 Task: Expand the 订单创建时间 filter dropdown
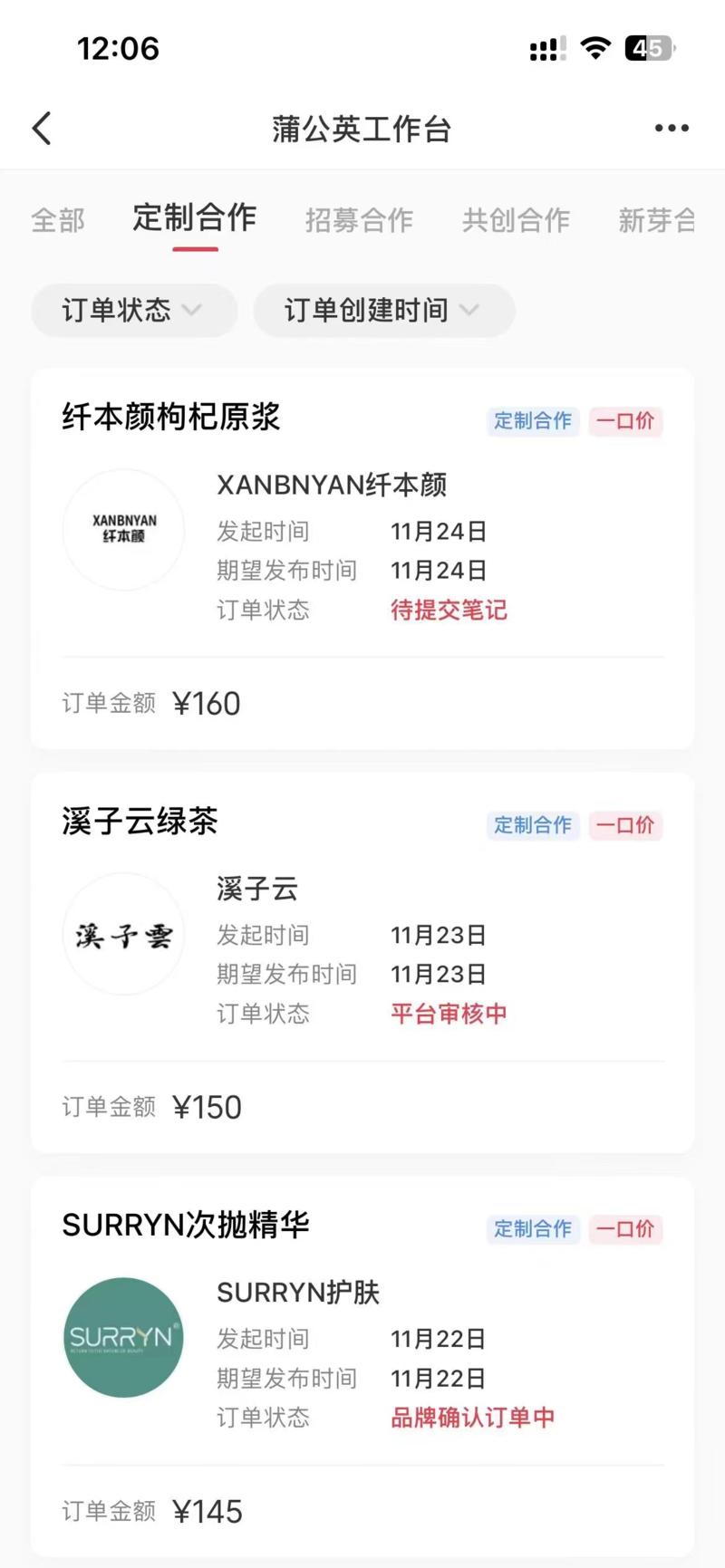tap(384, 311)
